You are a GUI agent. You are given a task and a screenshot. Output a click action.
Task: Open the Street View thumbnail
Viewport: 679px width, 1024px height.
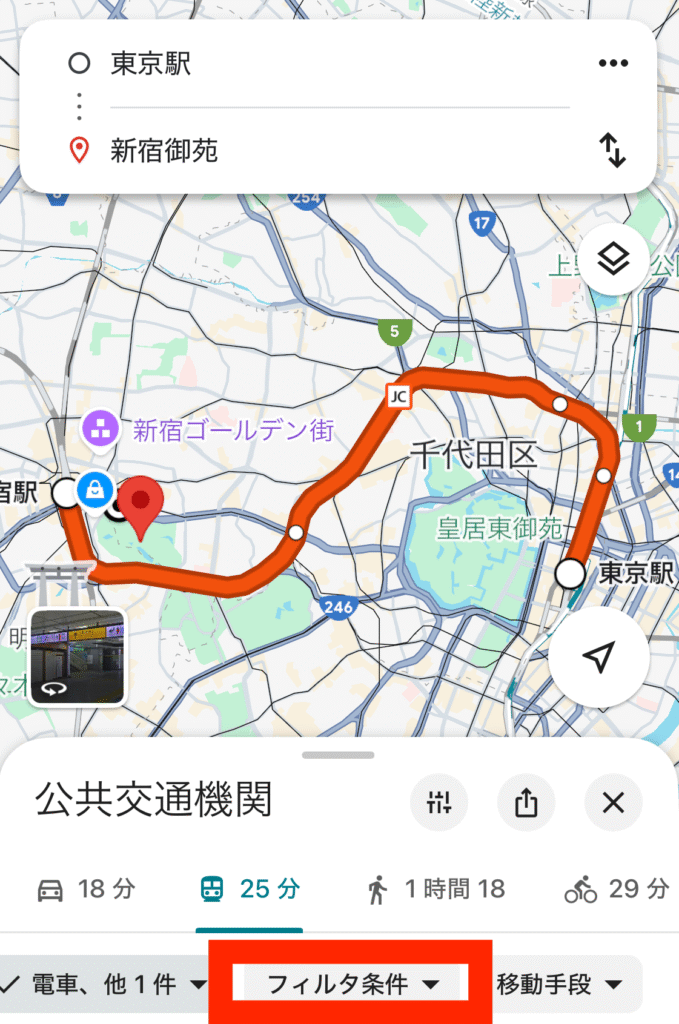coord(77,657)
